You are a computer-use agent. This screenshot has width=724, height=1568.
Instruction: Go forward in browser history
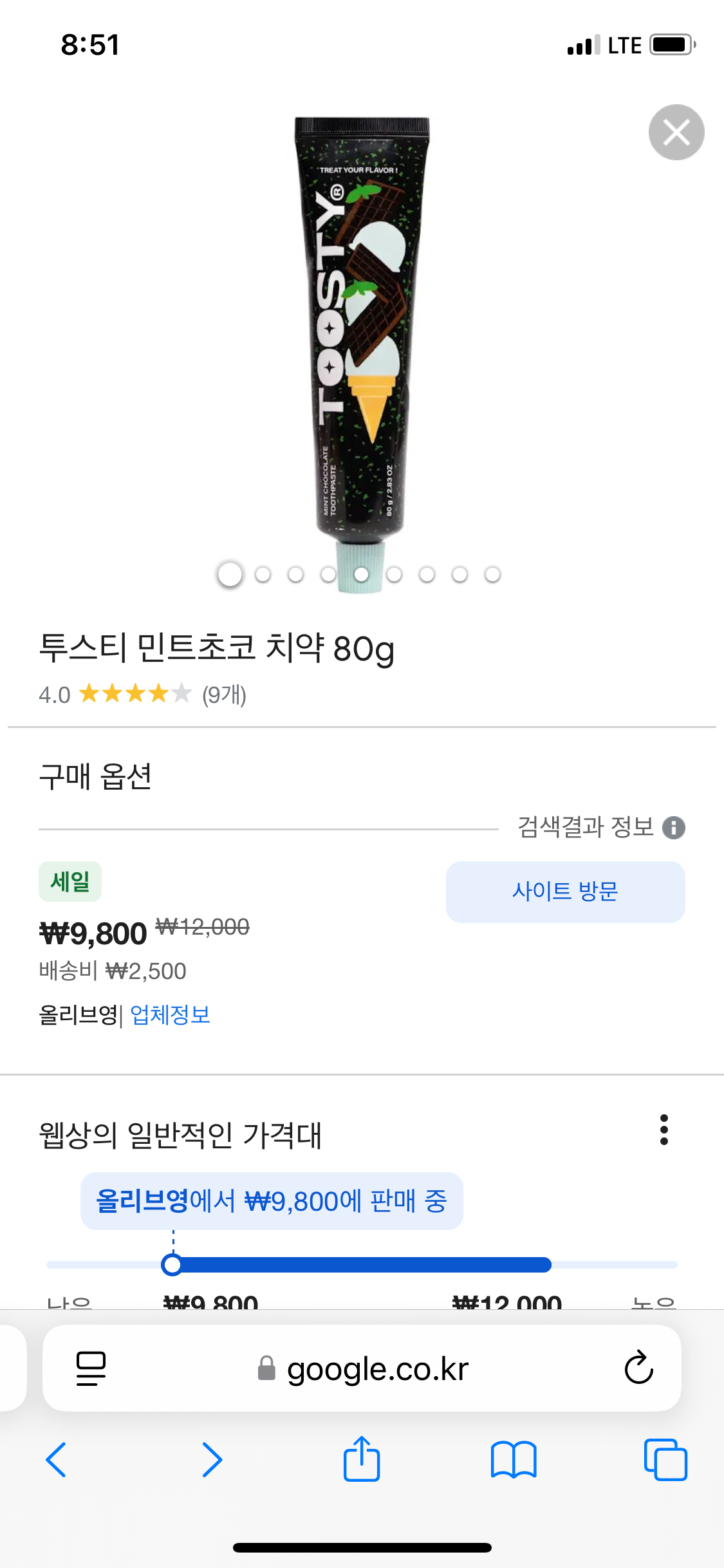pyautogui.click(x=212, y=1460)
